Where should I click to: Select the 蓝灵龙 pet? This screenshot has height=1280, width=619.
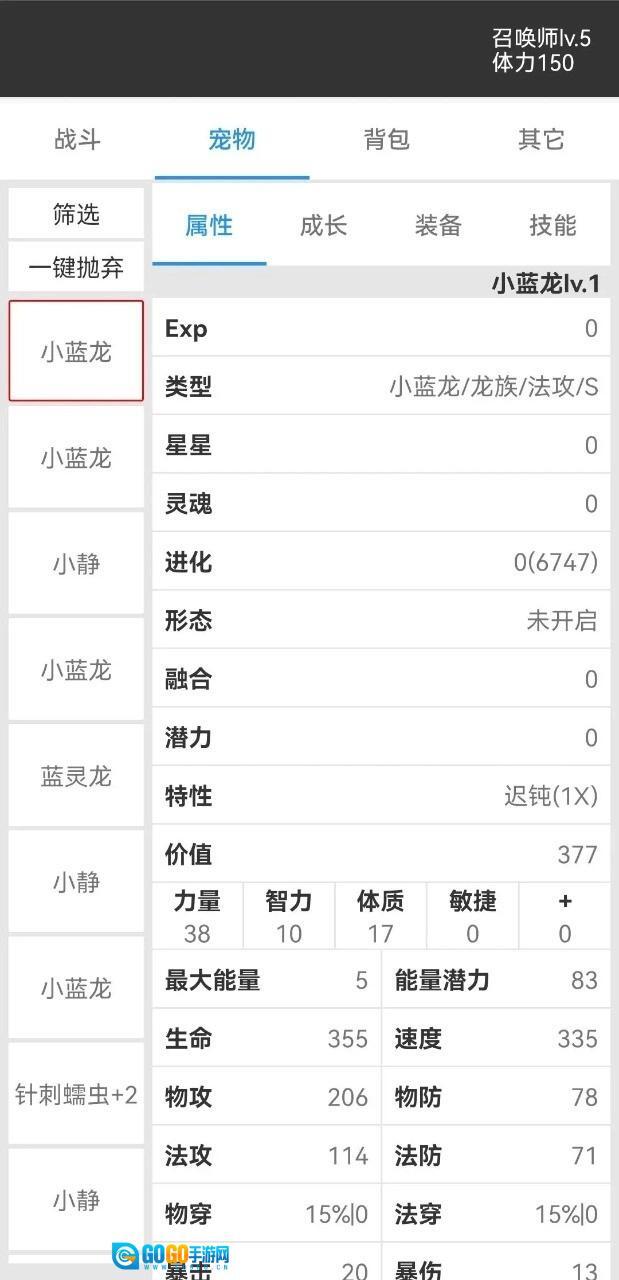point(76,776)
